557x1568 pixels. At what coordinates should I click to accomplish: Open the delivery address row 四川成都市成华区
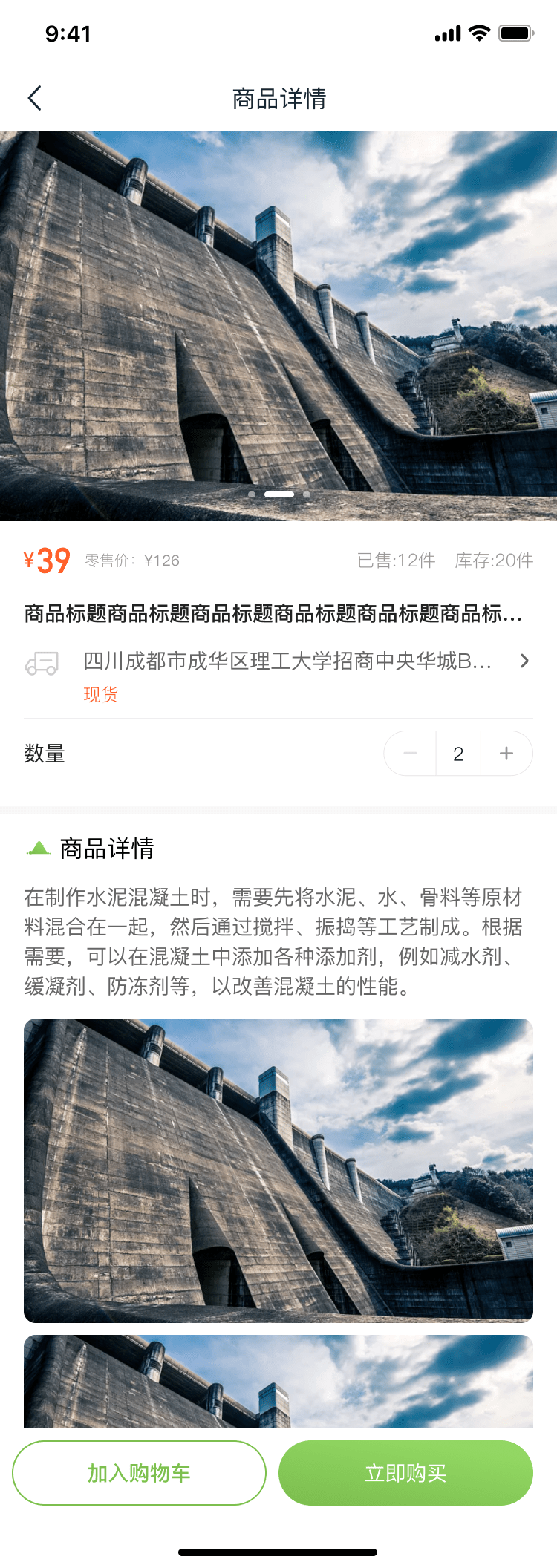click(287, 661)
